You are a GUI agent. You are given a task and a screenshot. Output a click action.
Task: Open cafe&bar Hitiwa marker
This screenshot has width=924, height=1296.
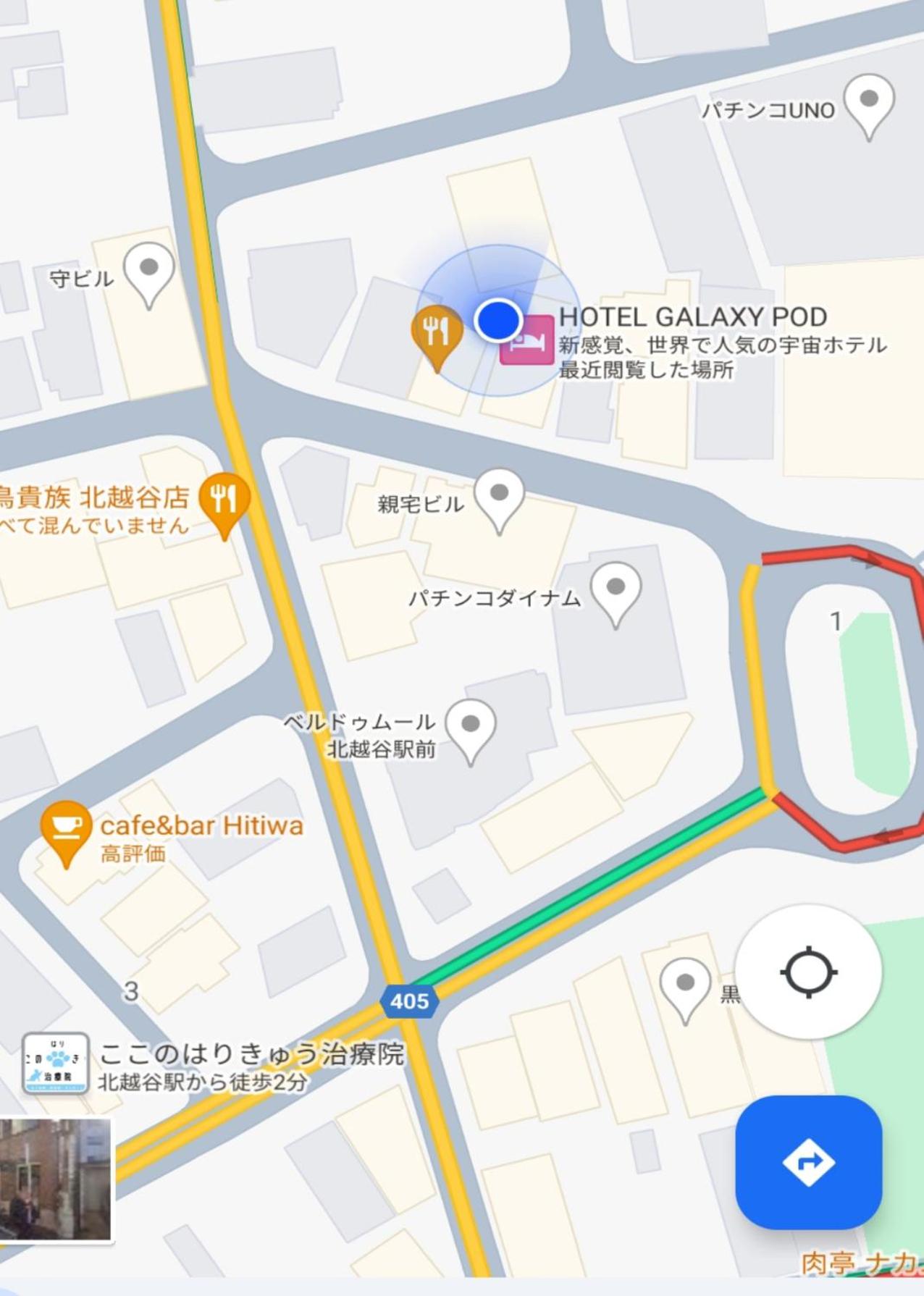click(x=66, y=829)
